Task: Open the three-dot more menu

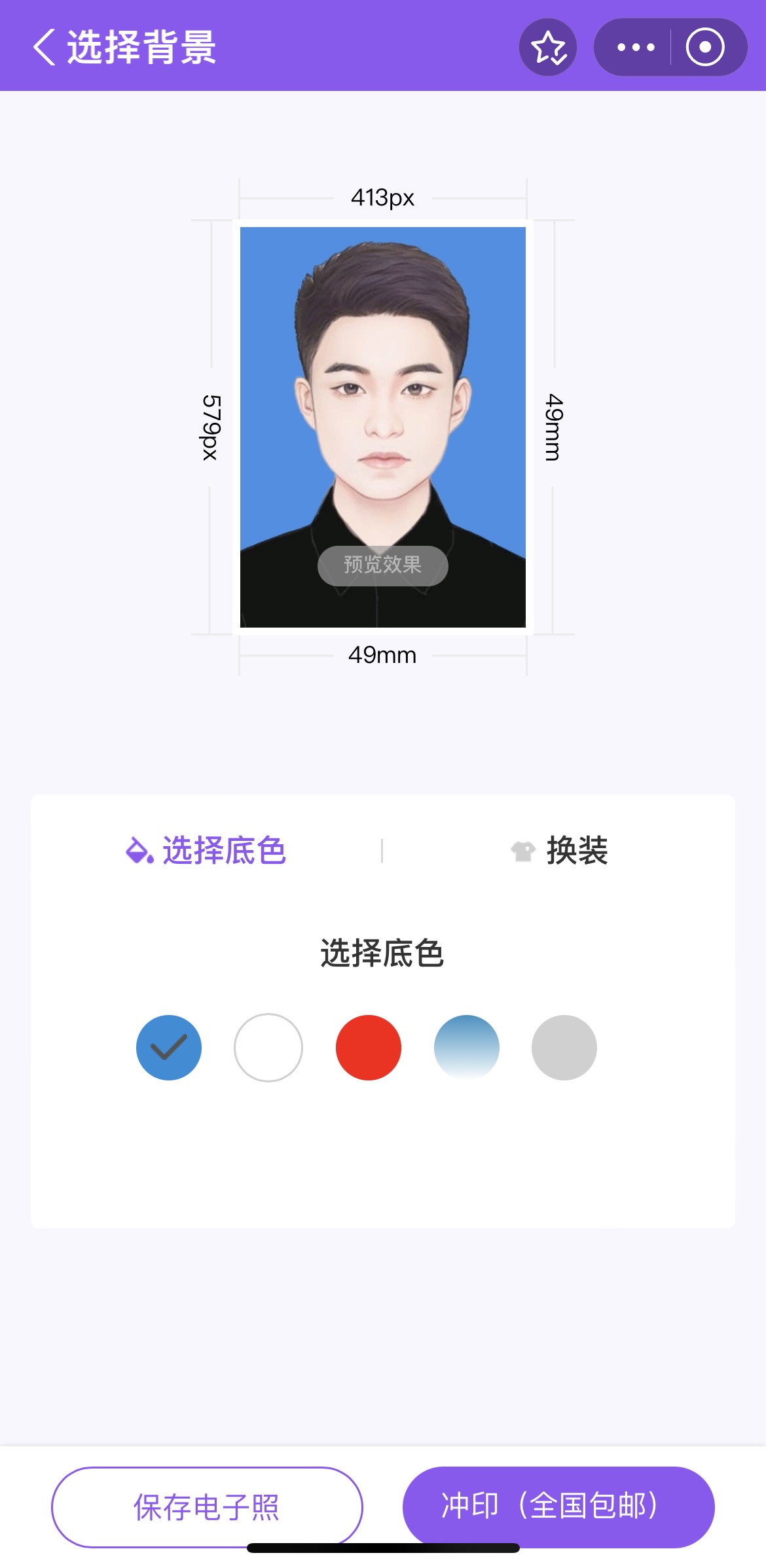Action: (635, 47)
